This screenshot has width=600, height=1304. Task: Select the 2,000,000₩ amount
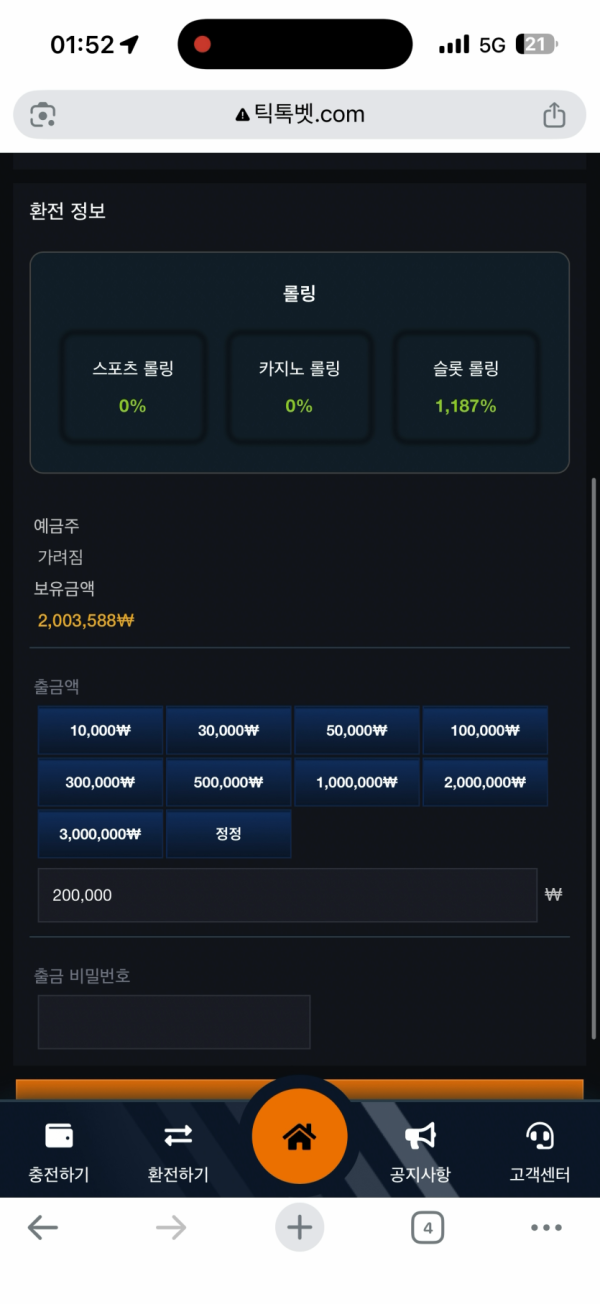(x=485, y=782)
